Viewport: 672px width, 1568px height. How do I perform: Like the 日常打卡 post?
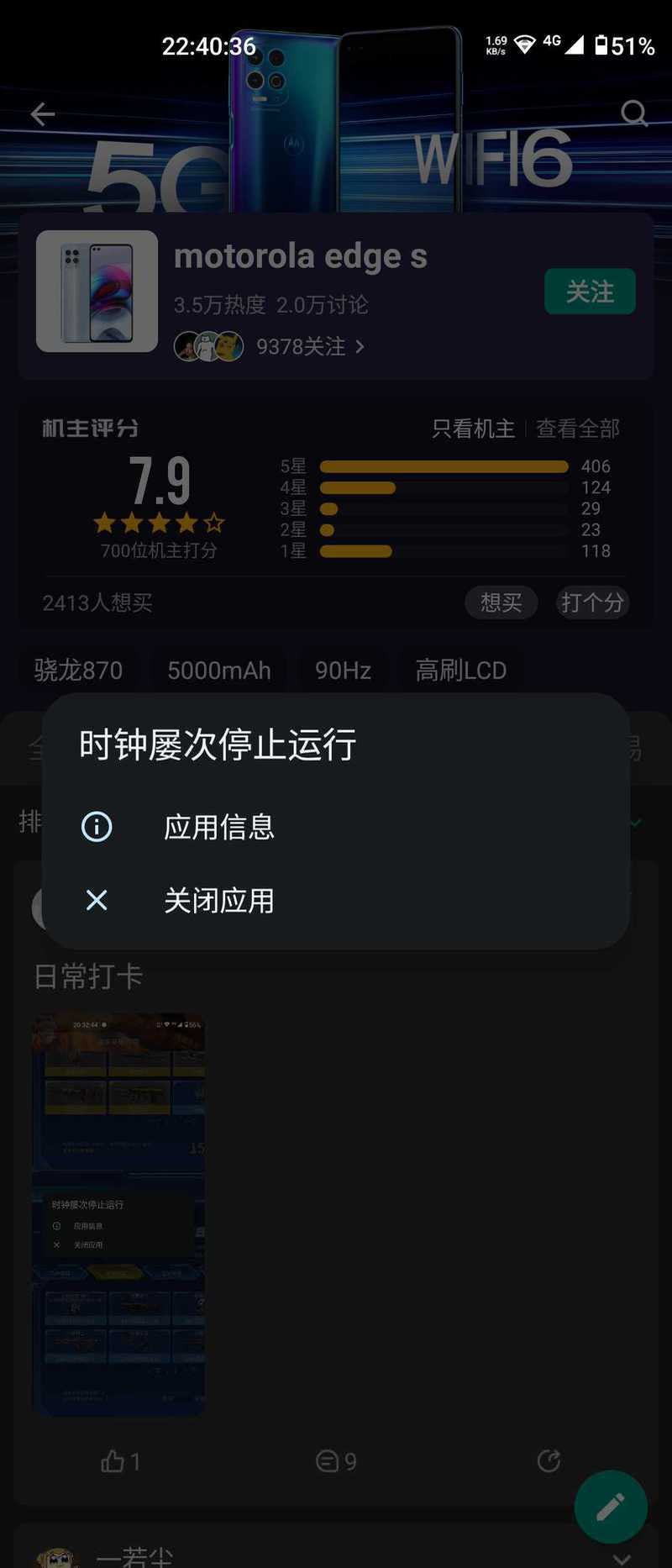pos(120,1461)
